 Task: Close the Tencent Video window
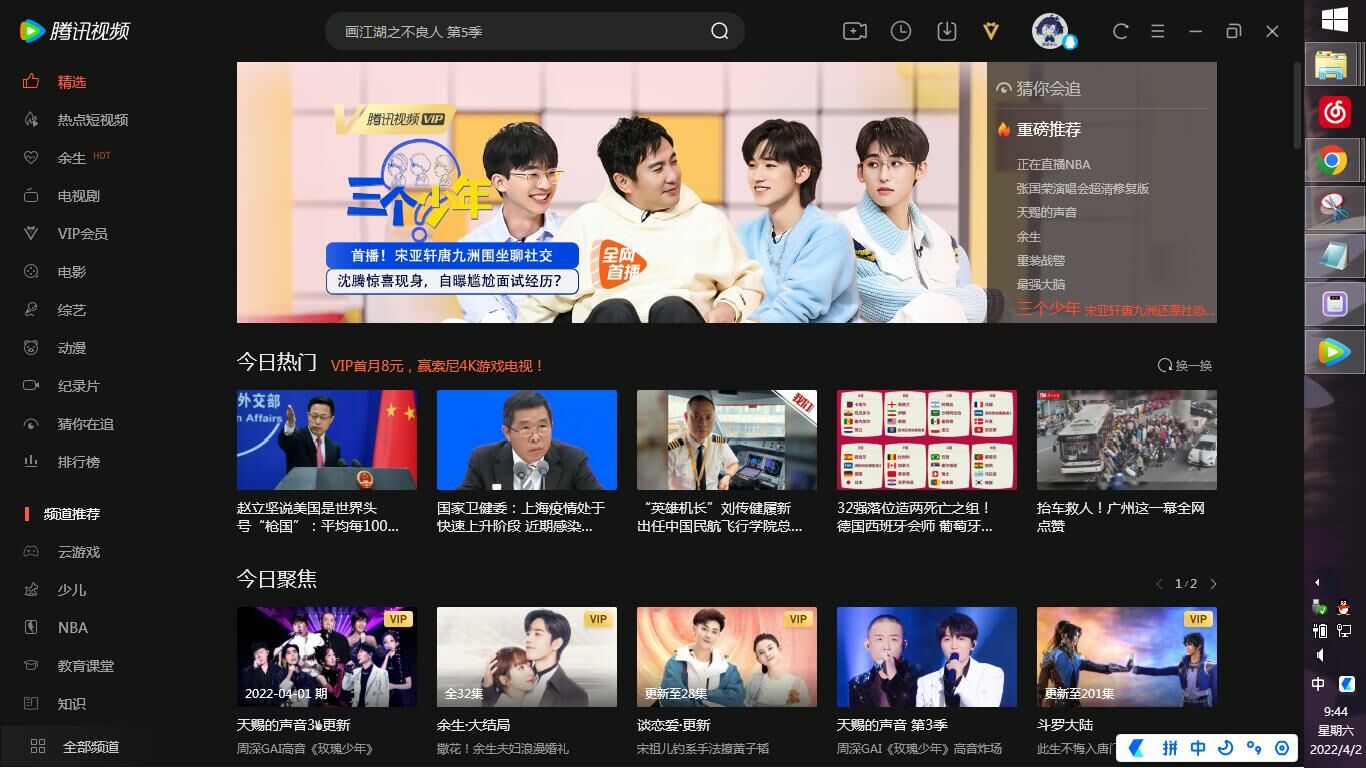(x=1272, y=31)
